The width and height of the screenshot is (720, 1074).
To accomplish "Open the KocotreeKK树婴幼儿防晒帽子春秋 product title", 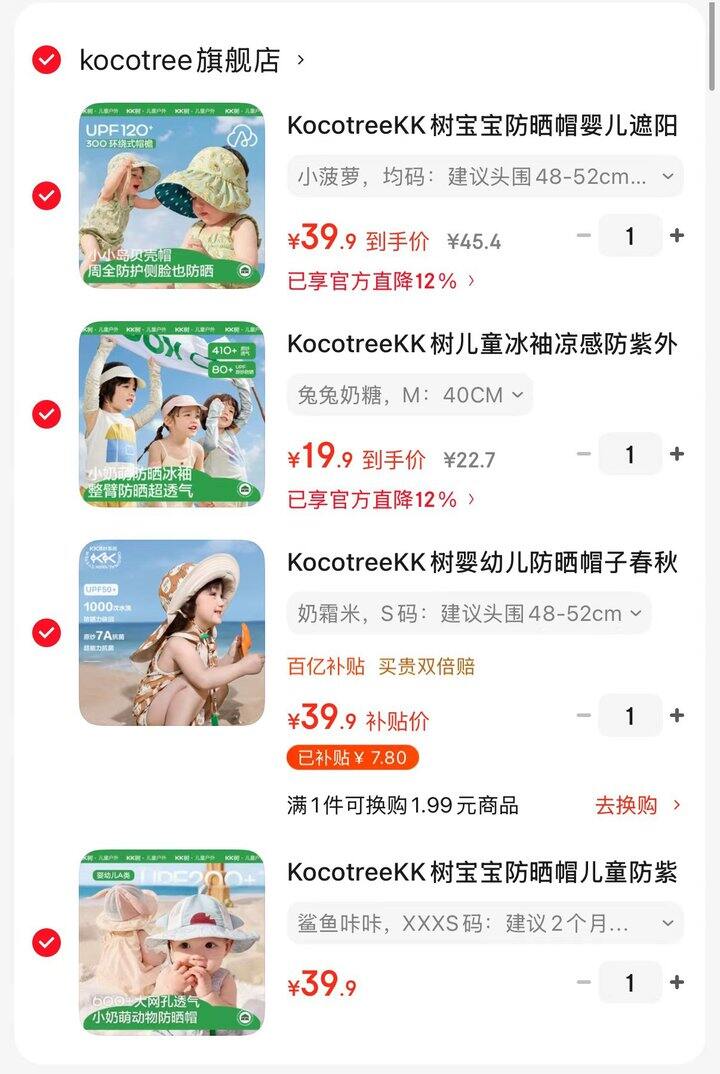I will pyautogui.click(x=482, y=562).
